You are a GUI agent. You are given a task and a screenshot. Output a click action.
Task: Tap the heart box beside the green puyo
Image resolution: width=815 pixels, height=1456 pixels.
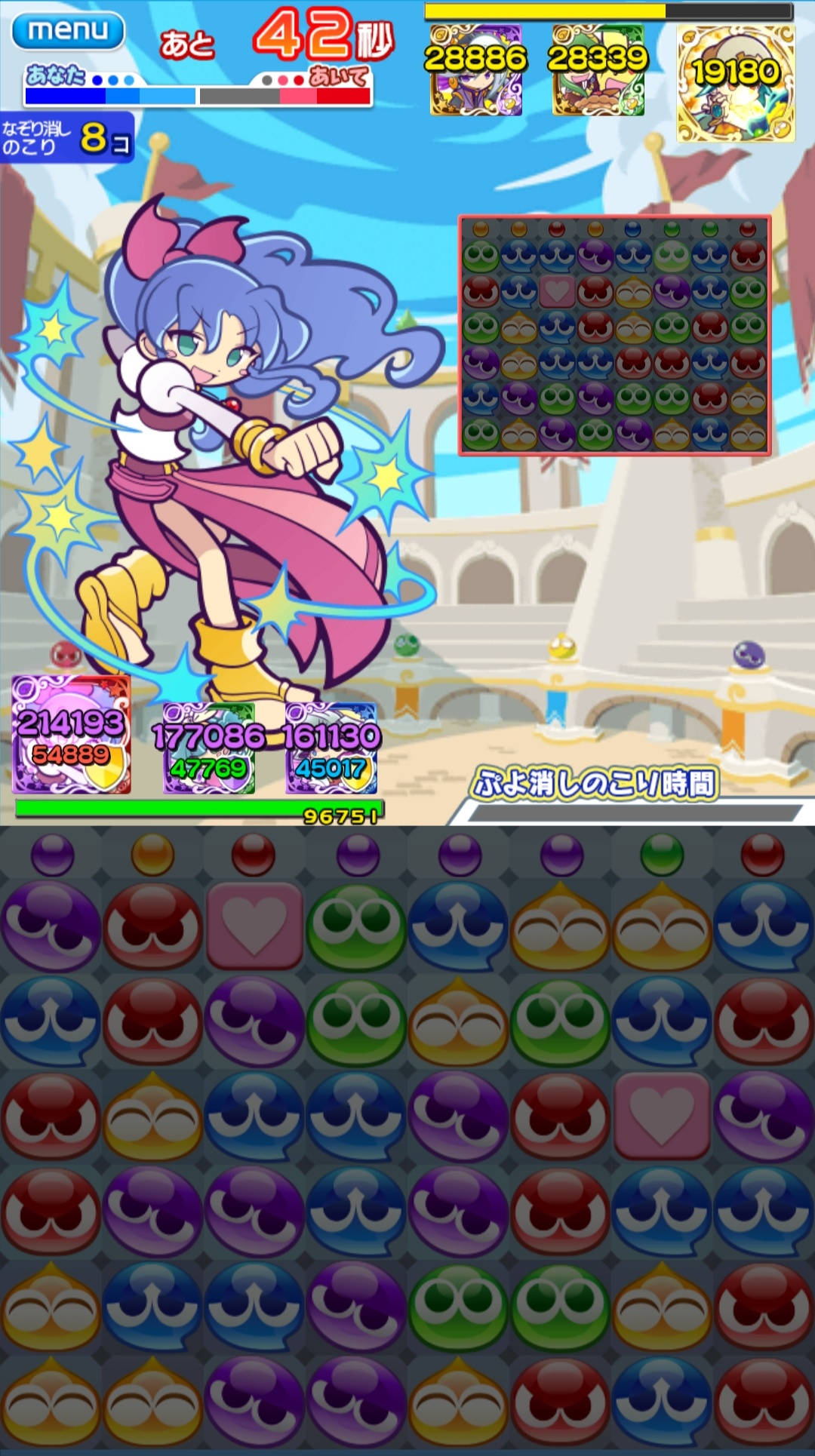coord(254,926)
